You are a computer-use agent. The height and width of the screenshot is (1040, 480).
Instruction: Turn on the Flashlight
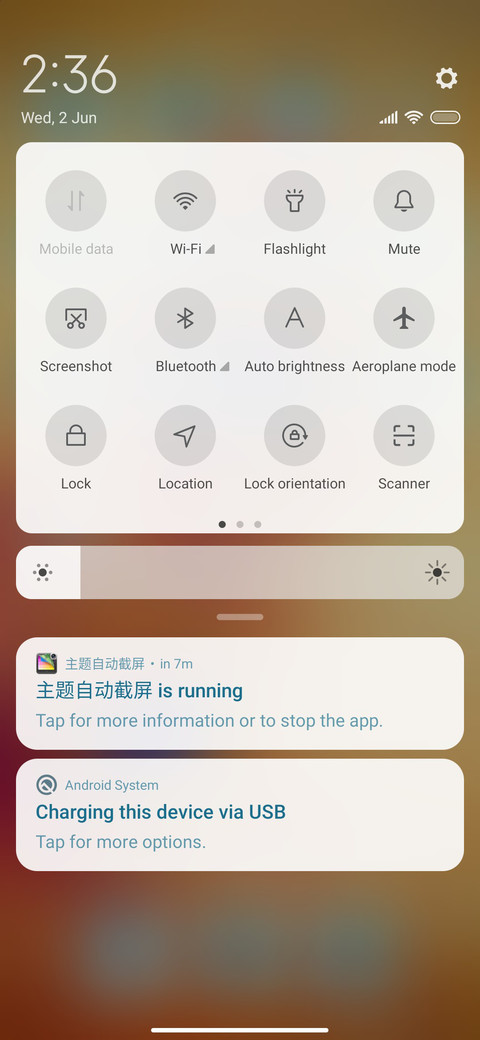pos(294,200)
